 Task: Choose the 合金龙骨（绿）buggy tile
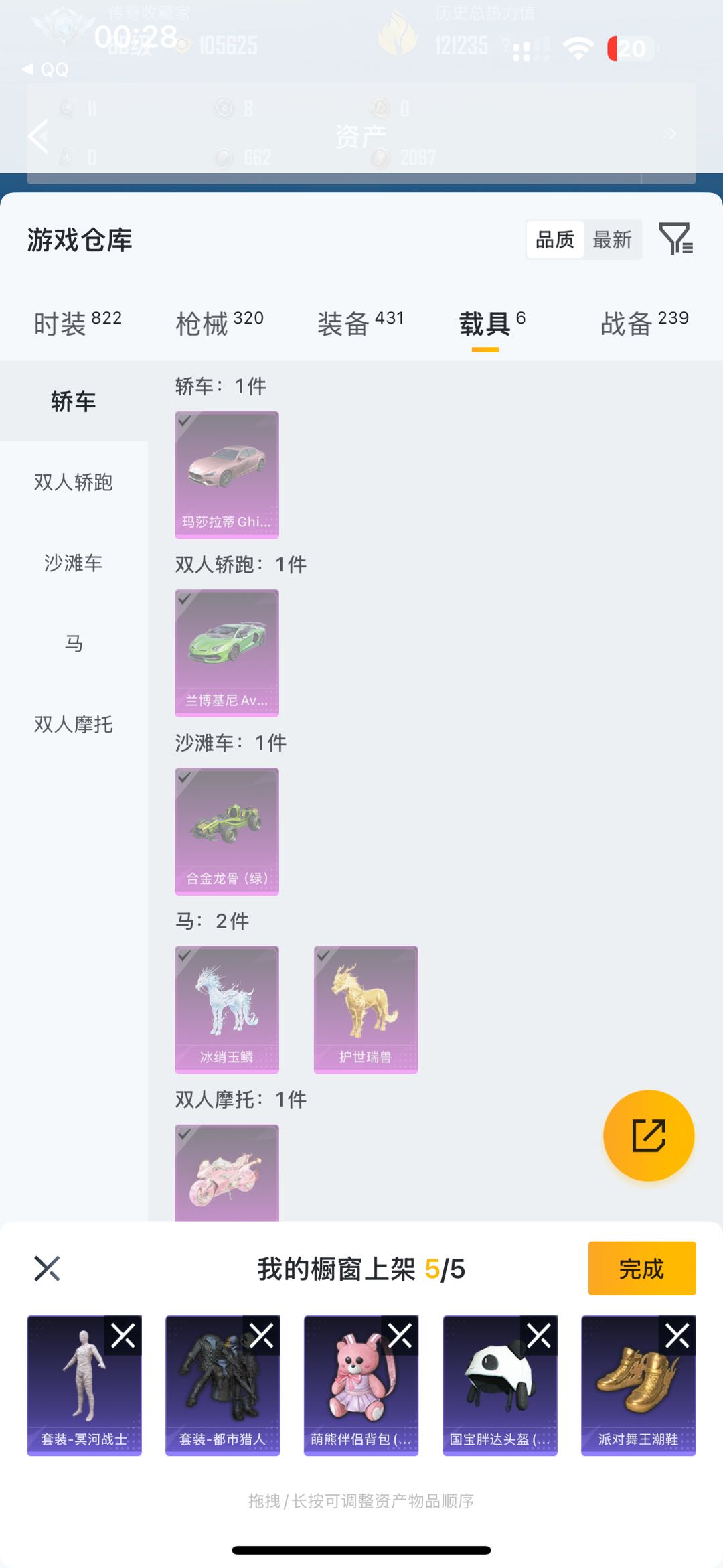[x=227, y=831]
